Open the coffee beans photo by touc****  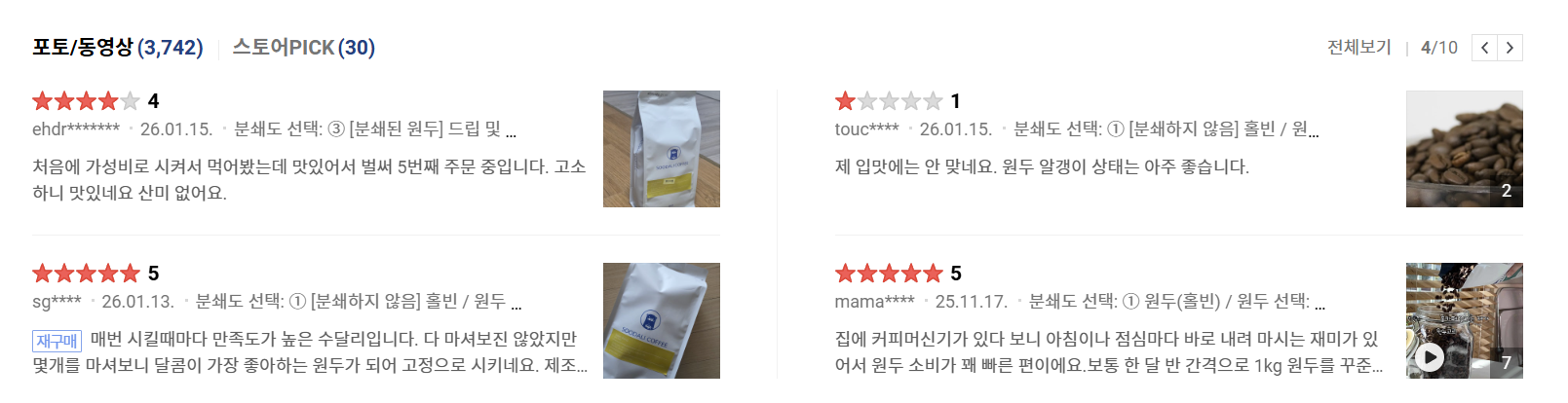pos(1464,149)
